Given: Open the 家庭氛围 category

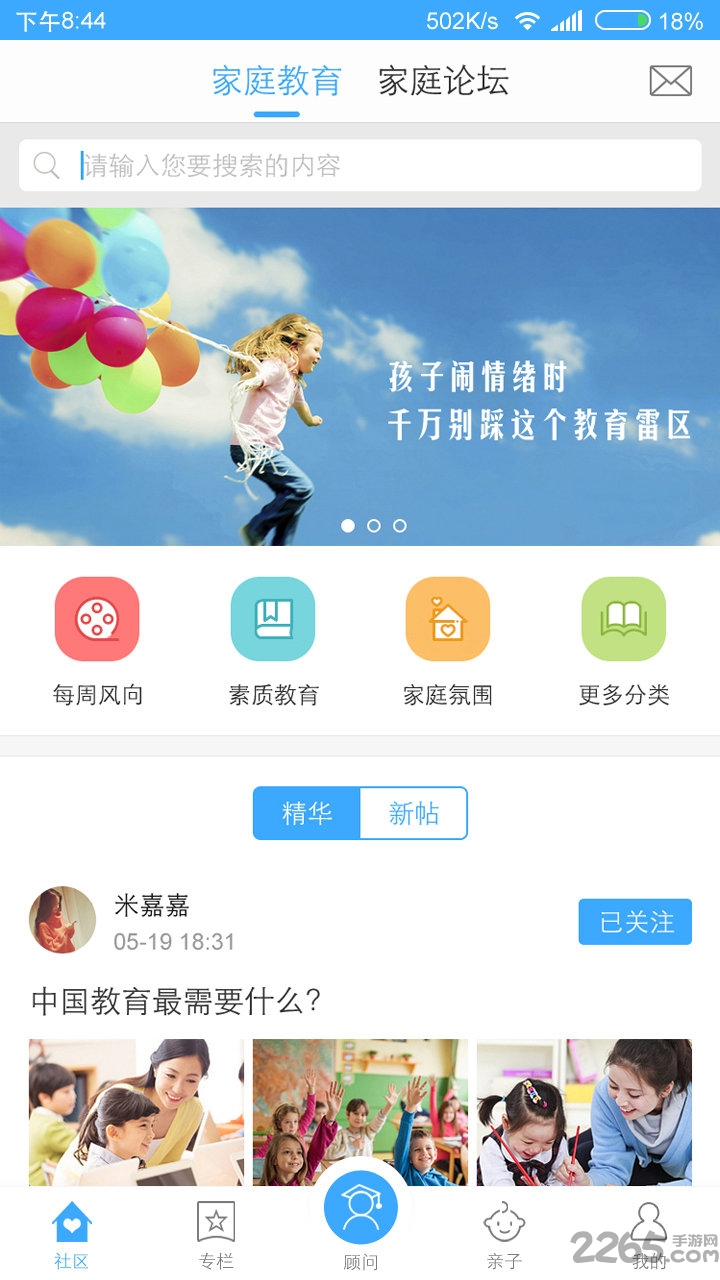Looking at the screenshot, I should tap(448, 640).
